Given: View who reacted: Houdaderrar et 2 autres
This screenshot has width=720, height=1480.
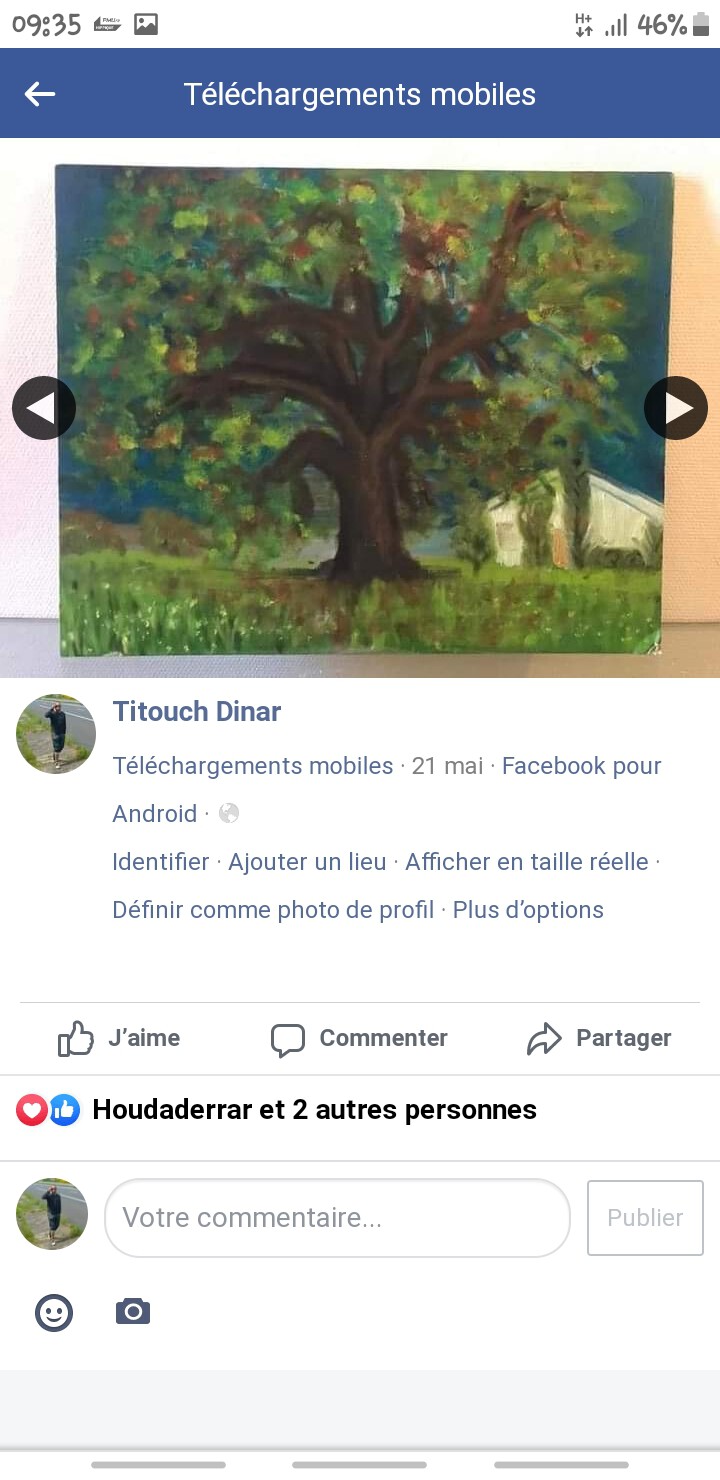Looking at the screenshot, I should tap(314, 1110).
